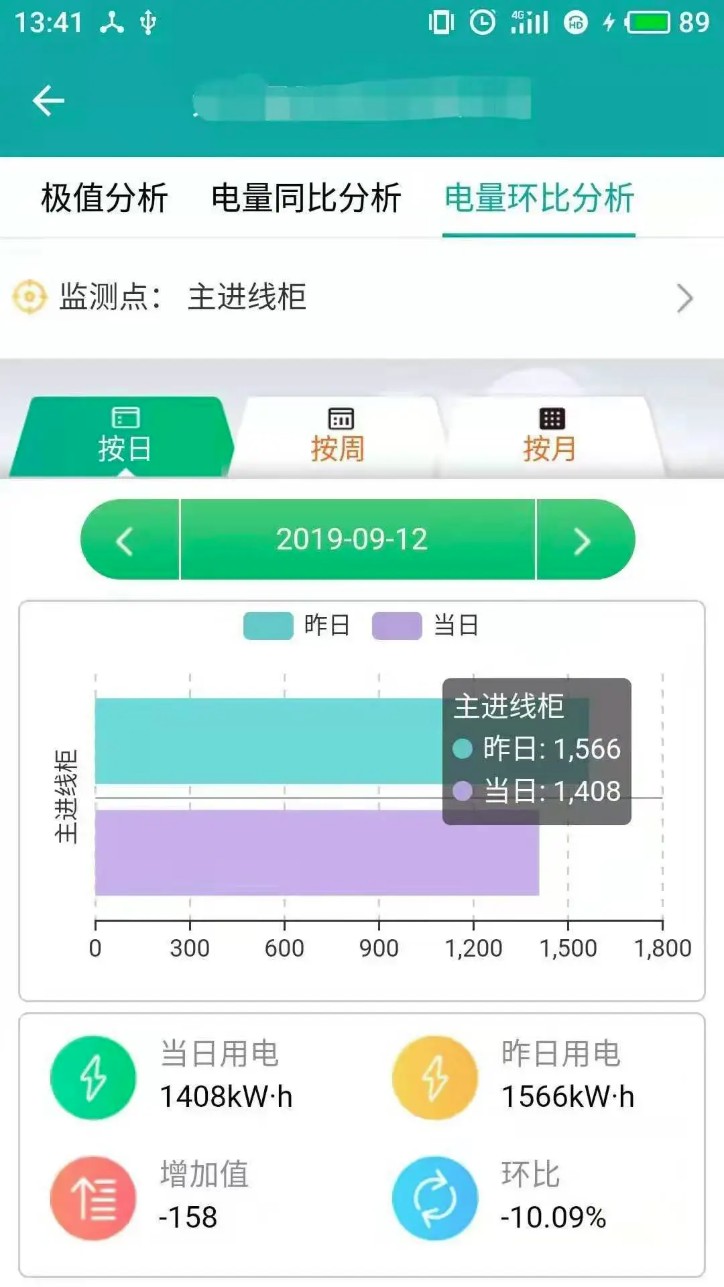Select the 按周 view button
Screen dimensions: 724x1287
[x=341, y=437]
